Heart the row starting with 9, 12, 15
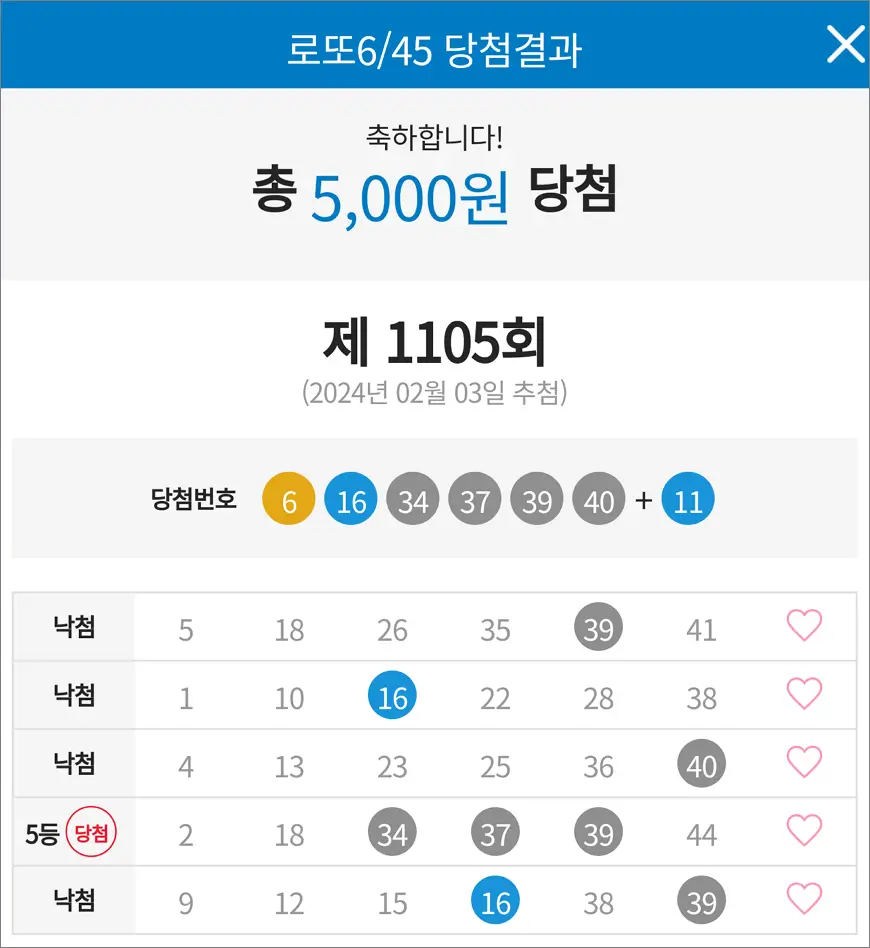 (804, 899)
